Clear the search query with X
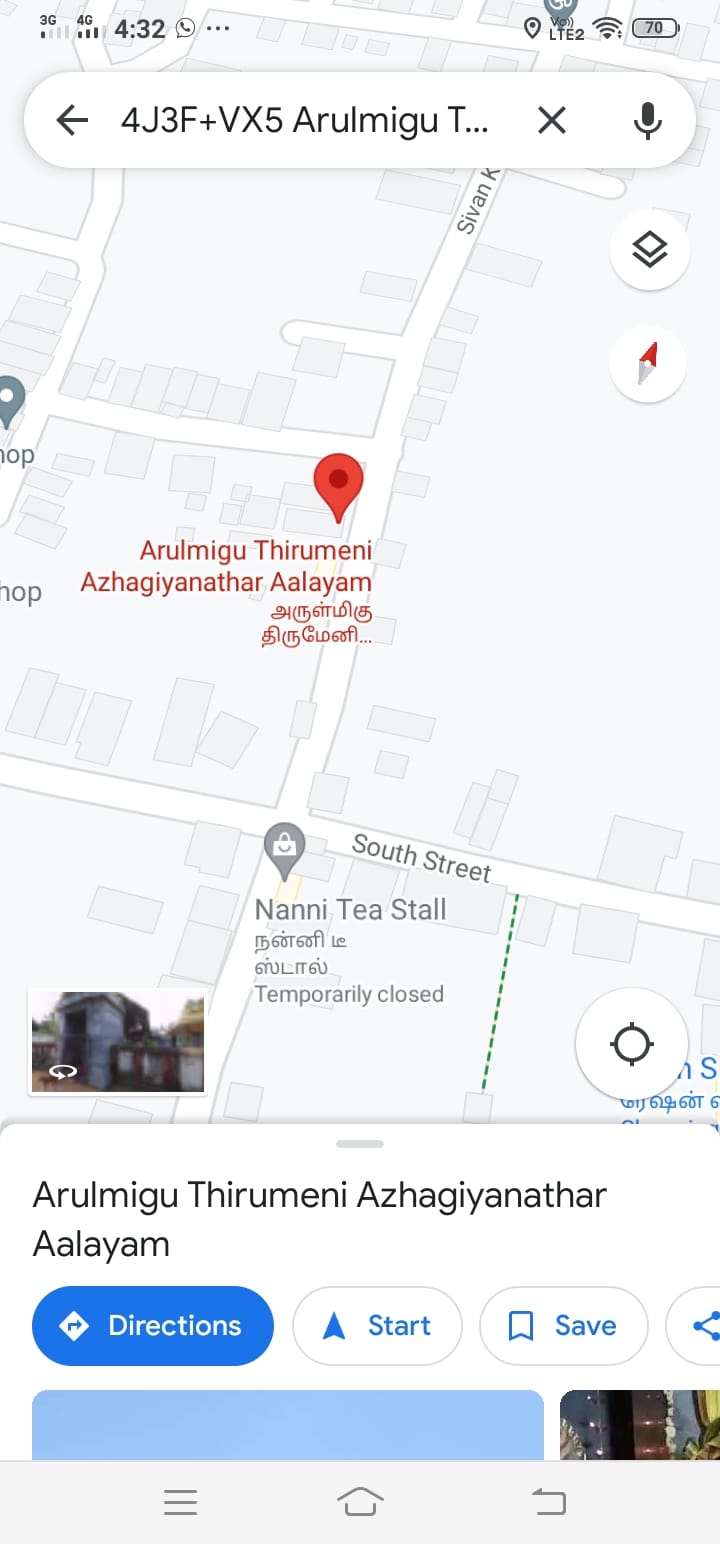Viewport: 720px width, 1544px height. pyautogui.click(x=551, y=121)
